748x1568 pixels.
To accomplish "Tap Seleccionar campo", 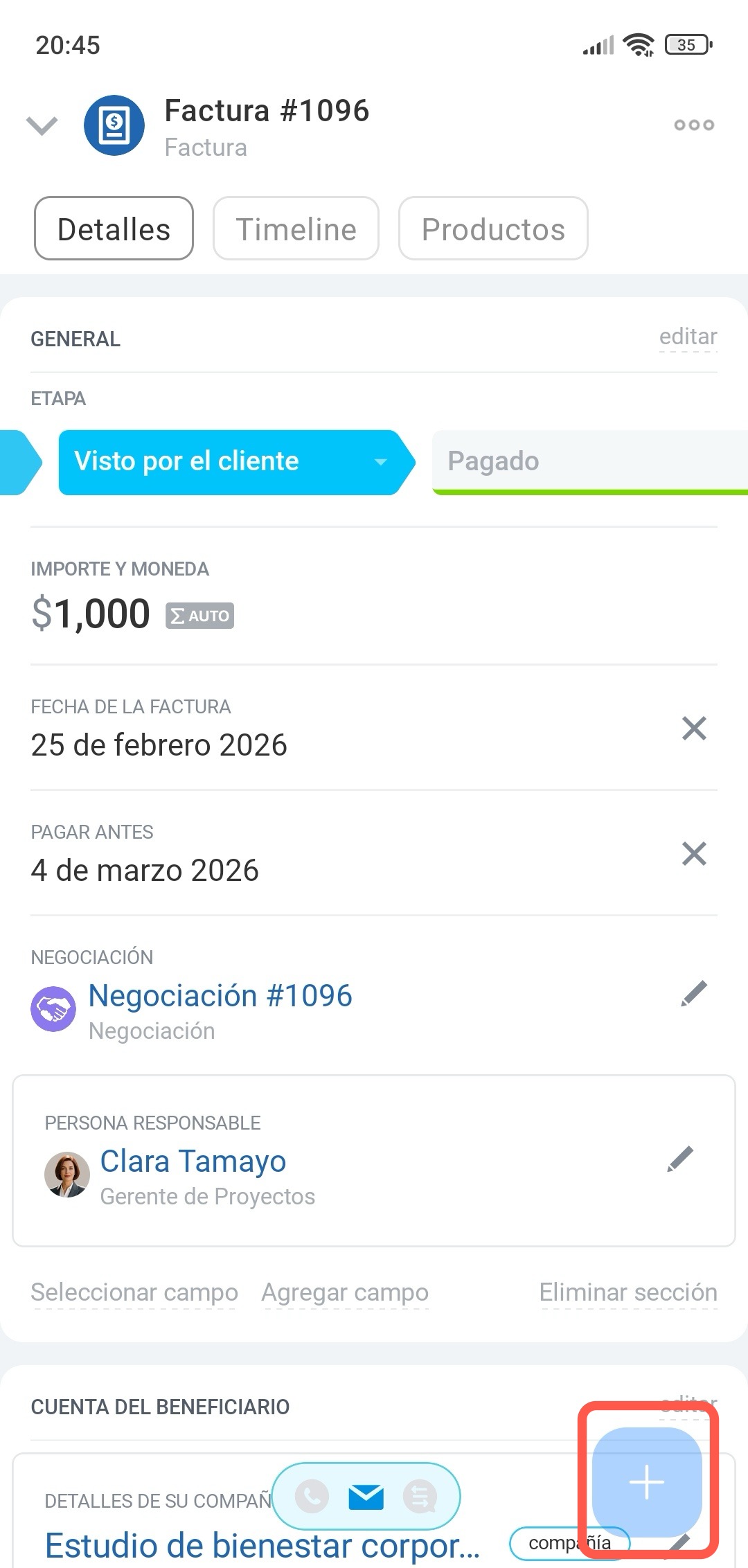I will pyautogui.click(x=134, y=1292).
